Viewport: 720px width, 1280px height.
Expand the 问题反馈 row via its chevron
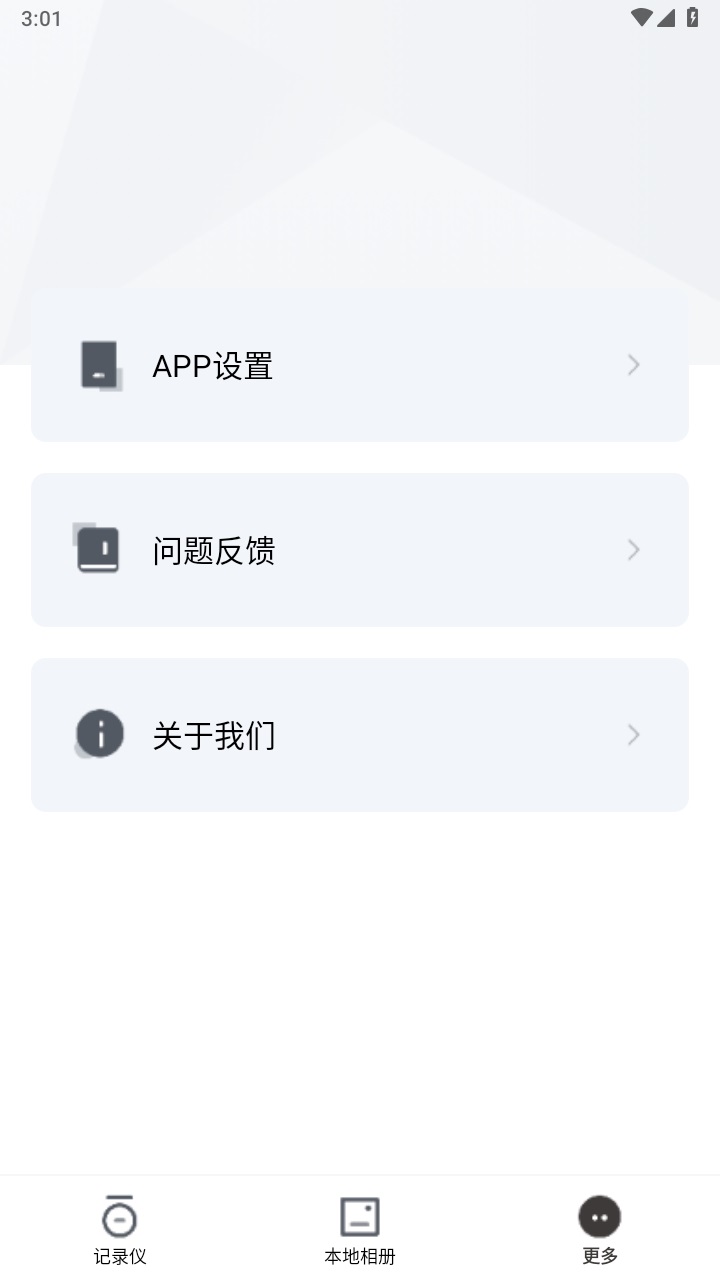point(633,550)
